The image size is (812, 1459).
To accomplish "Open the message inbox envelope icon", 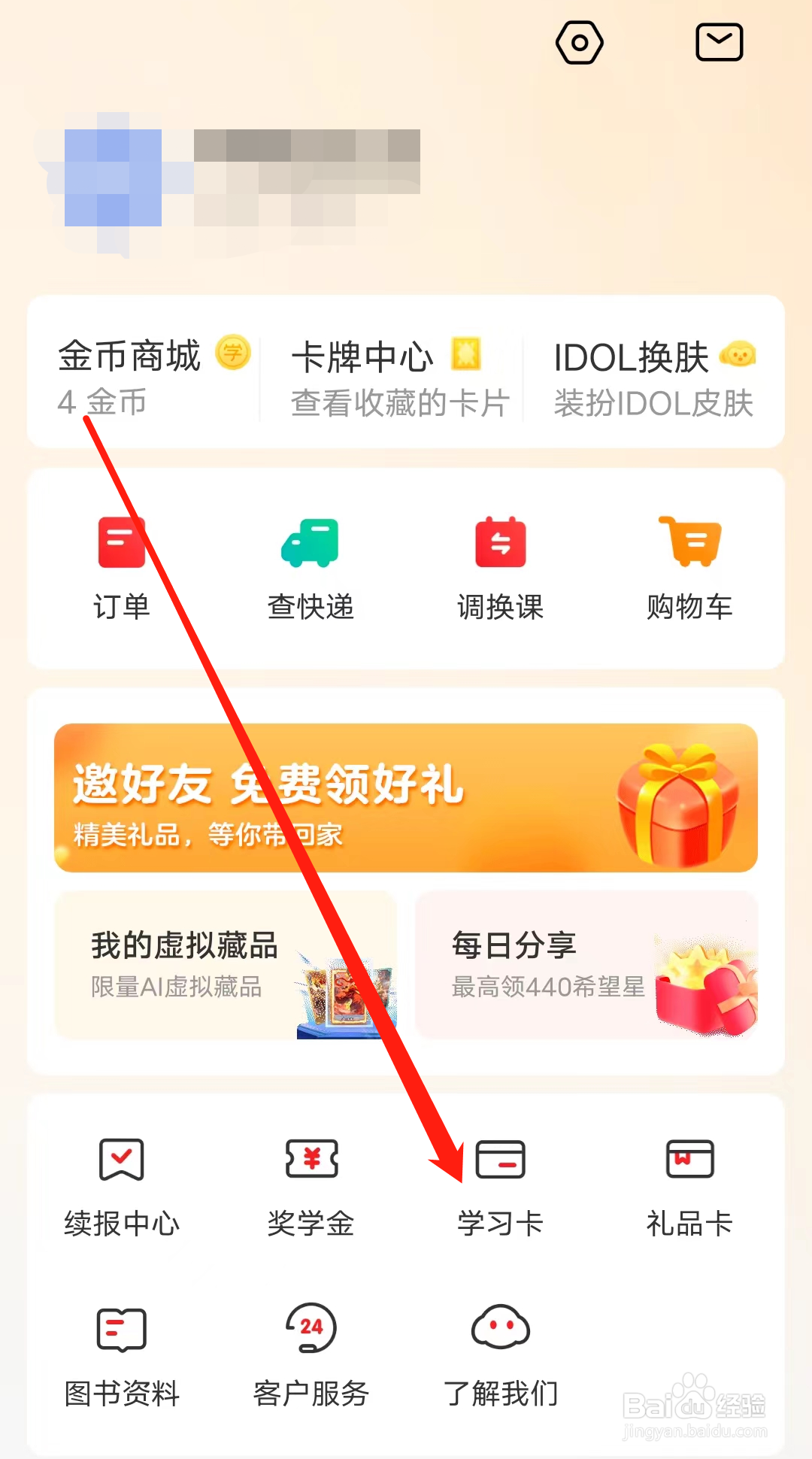I will coord(718,43).
